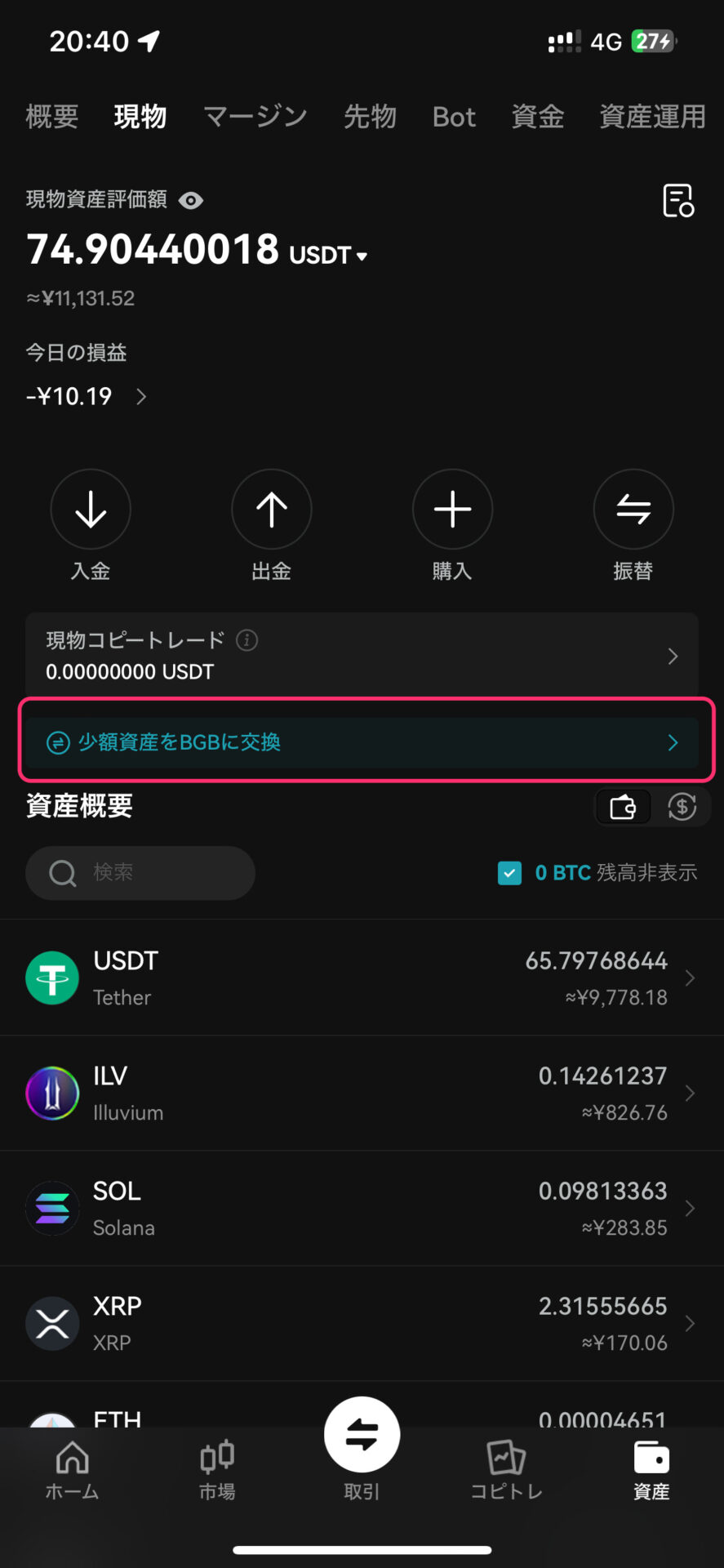This screenshot has height=1568, width=724.
Task: Switch to the 概要 tab
Action: tap(51, 117)
